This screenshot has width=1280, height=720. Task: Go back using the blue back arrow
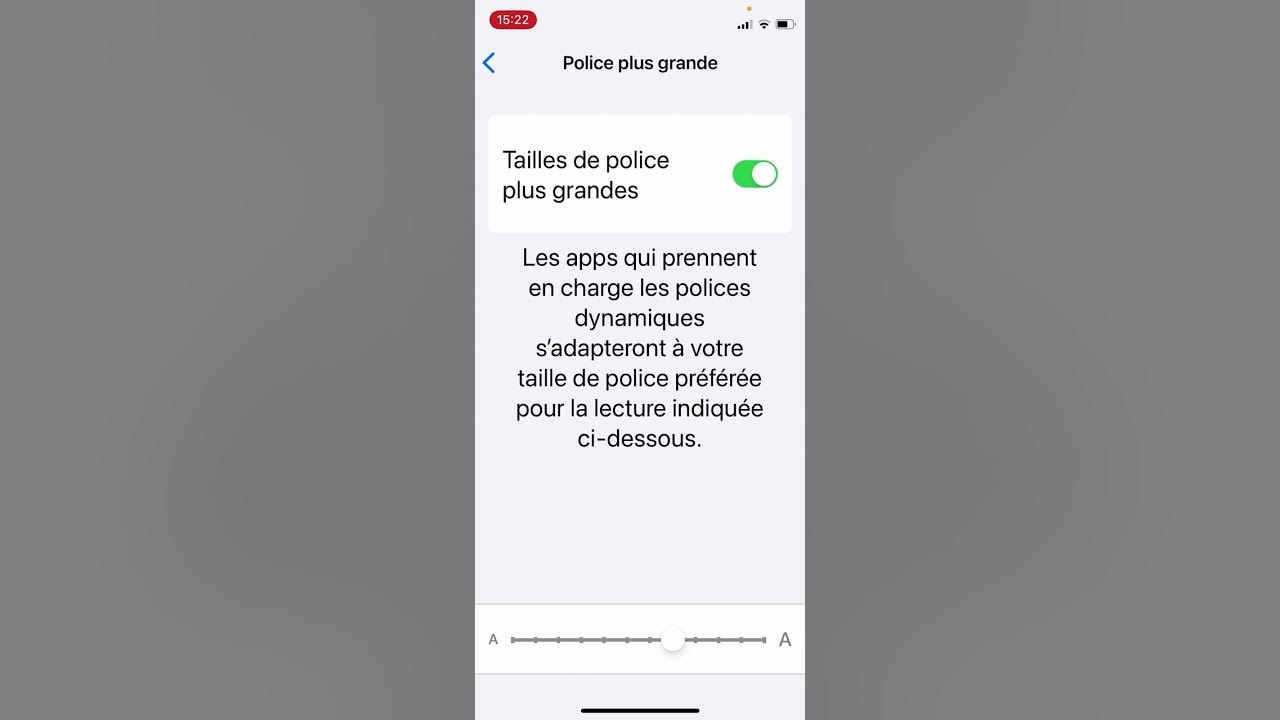pyautogui.click(x=489, y=63)
